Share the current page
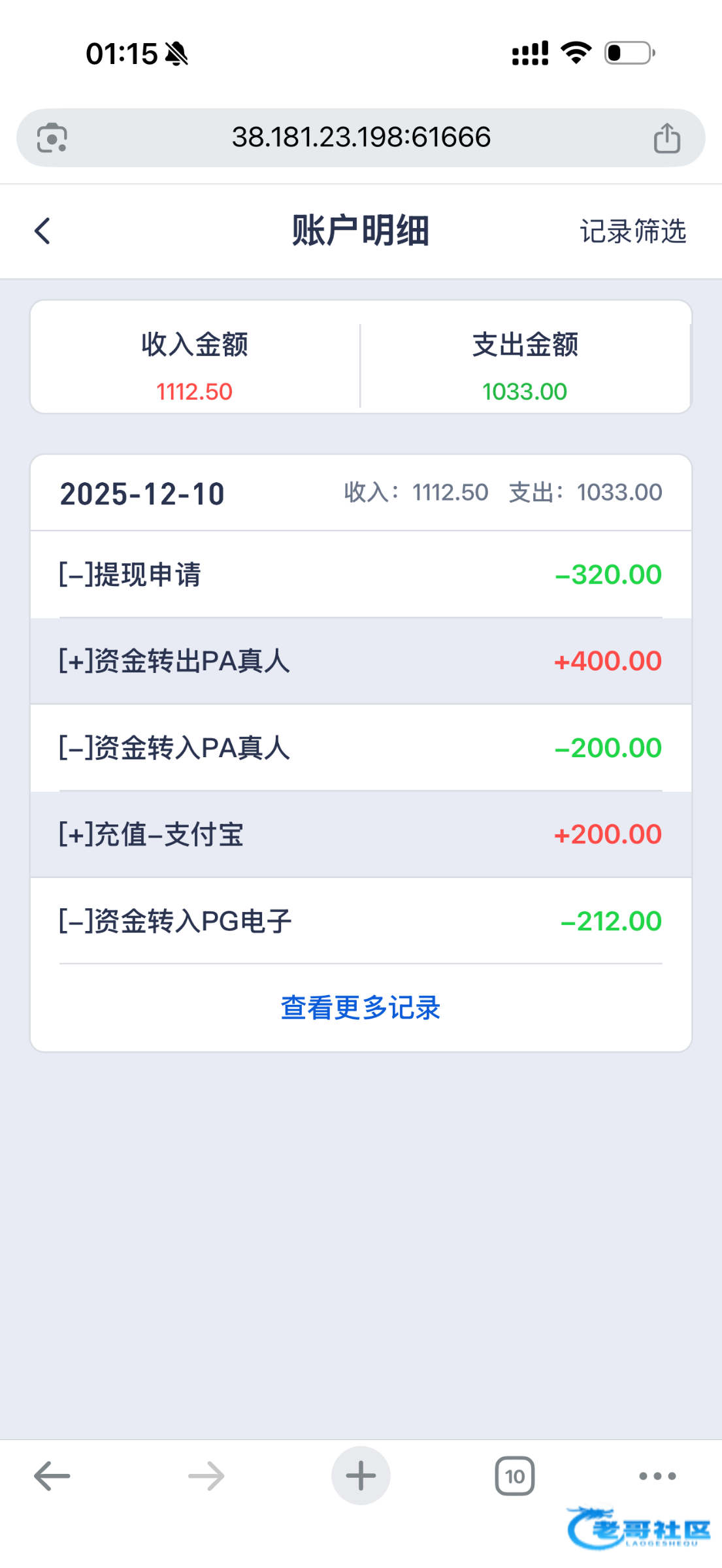This screenshot has height=1568, width=722. tap(667, 138)
